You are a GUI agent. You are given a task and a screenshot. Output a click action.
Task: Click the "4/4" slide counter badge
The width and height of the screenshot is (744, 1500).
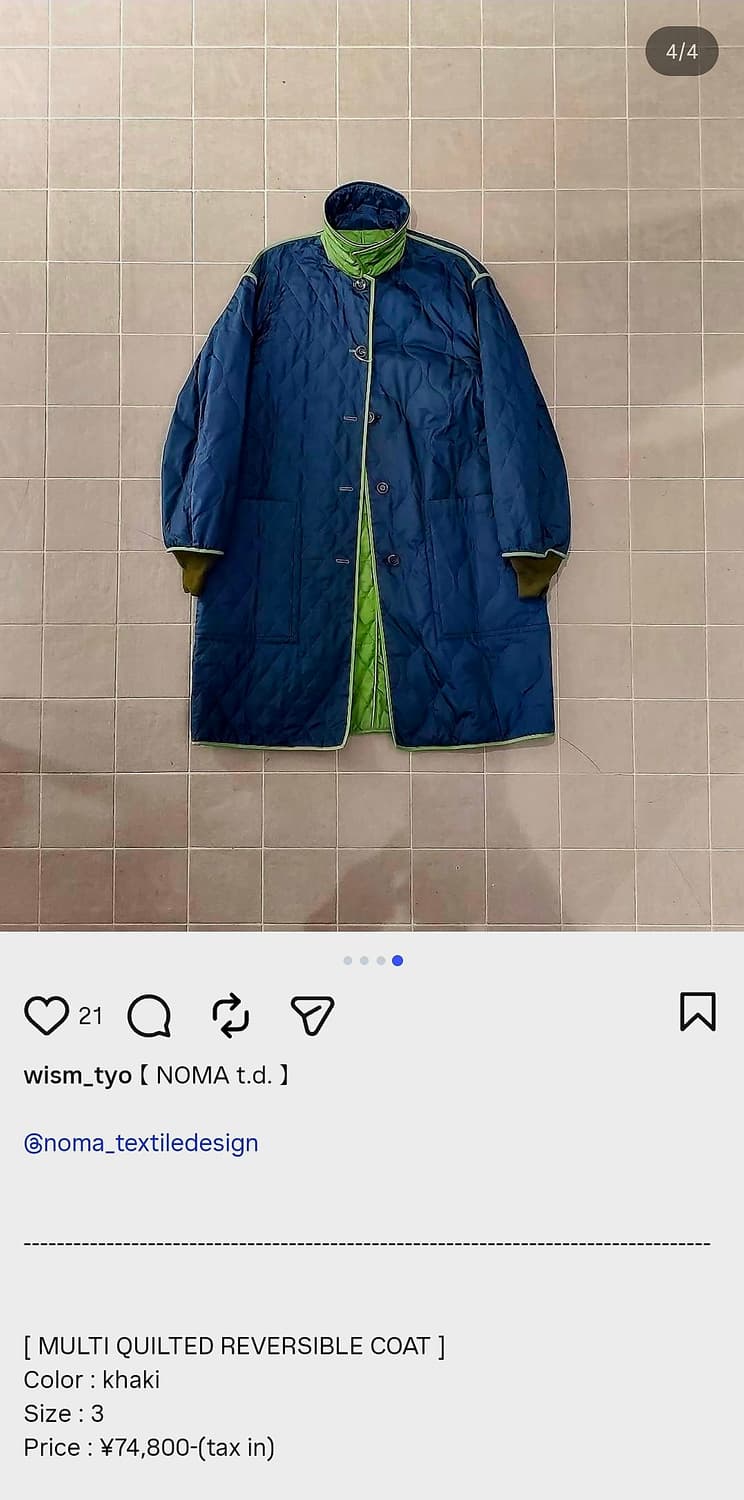coord(681,52)
